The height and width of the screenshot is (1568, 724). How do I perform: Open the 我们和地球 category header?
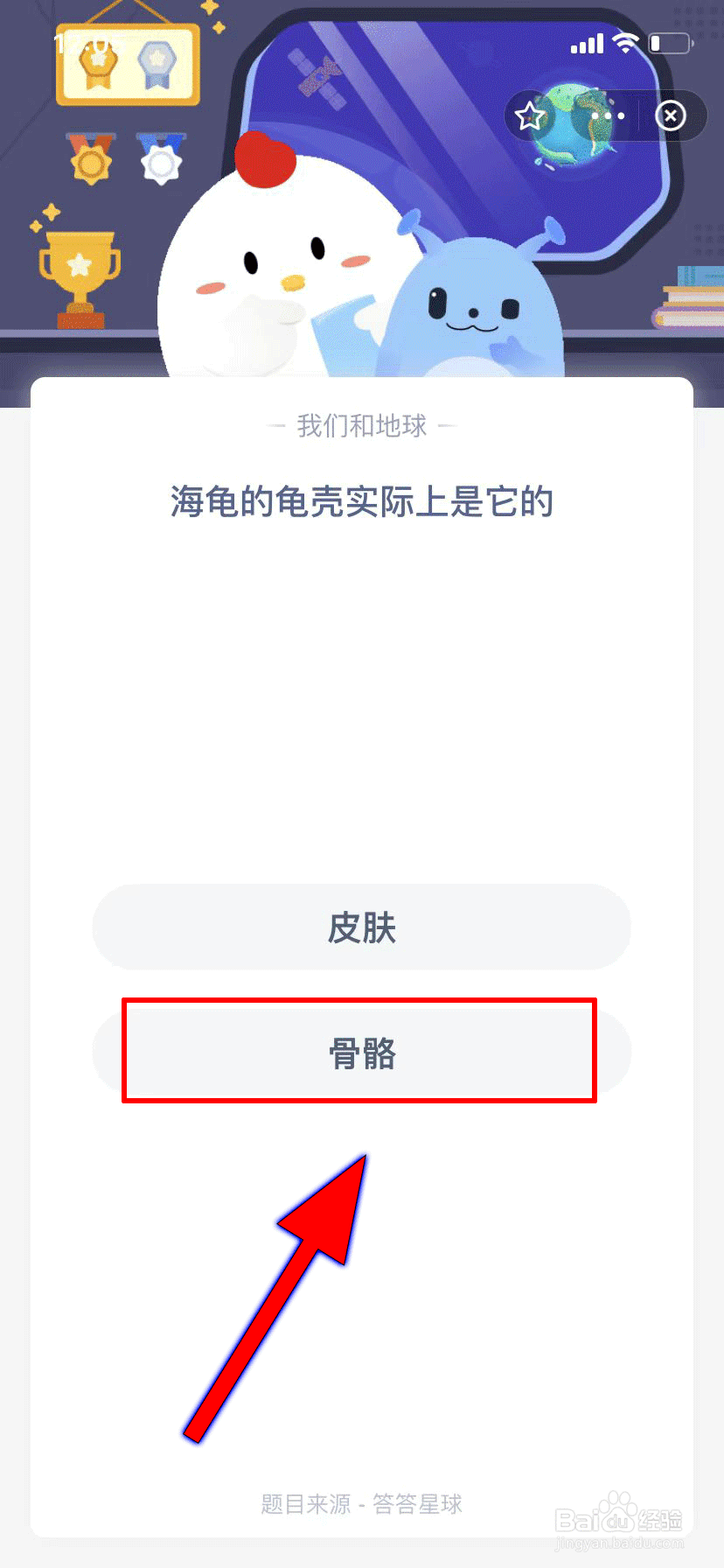coord(361,426)
